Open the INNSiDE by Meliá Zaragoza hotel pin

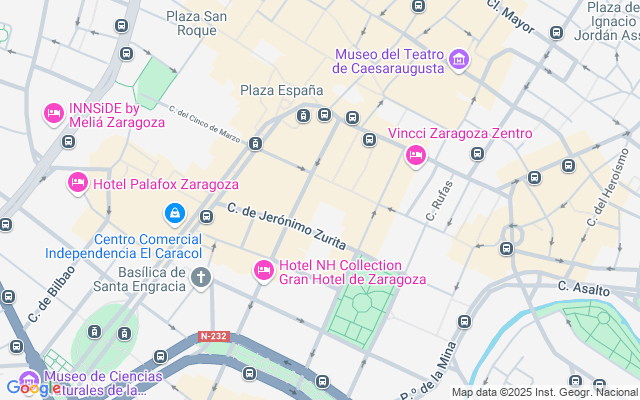click(54, 115)
